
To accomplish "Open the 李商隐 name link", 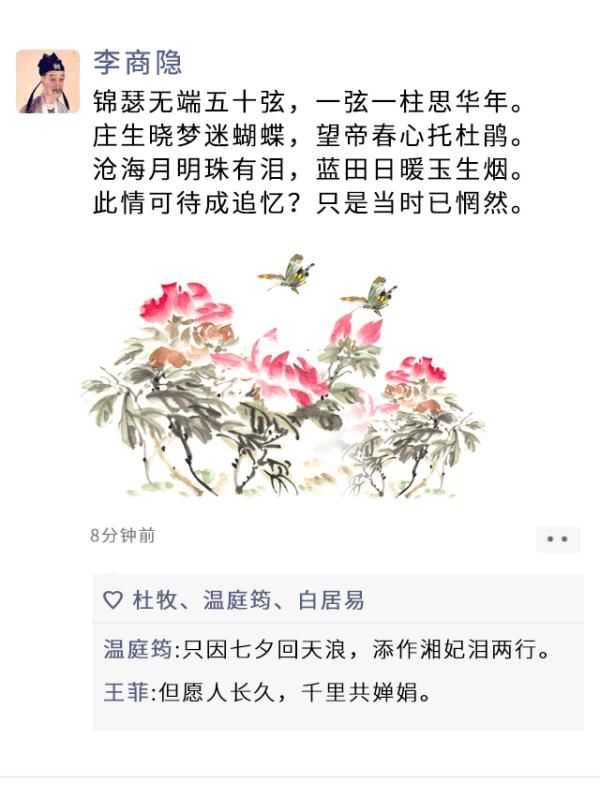I will pos(138,62).
